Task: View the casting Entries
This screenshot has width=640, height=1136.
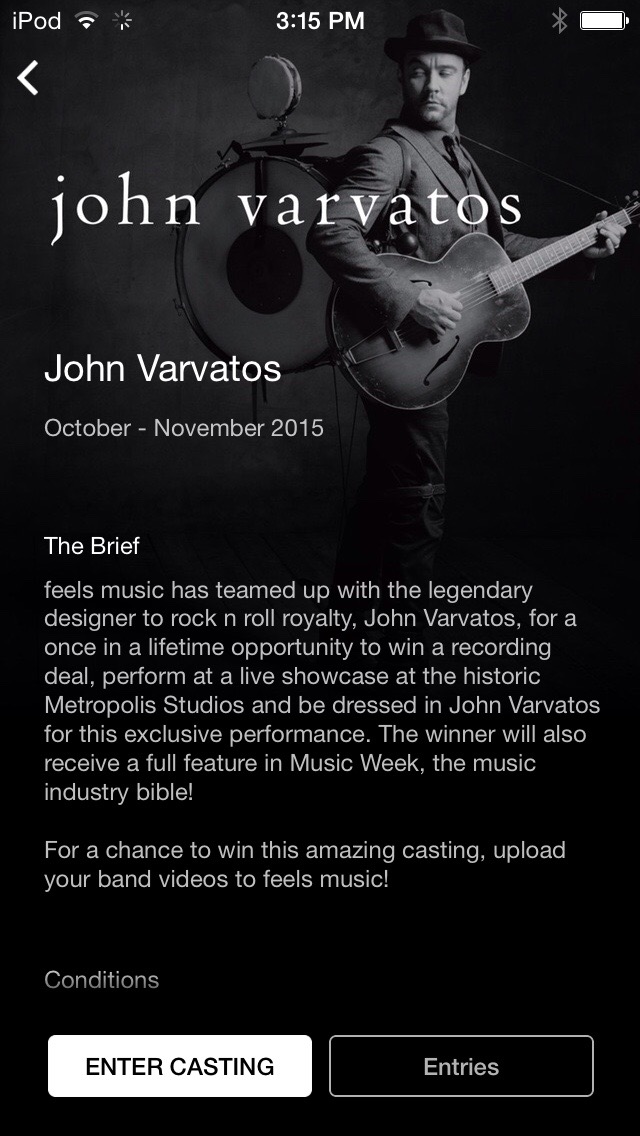Action: tap(461, 1066)
